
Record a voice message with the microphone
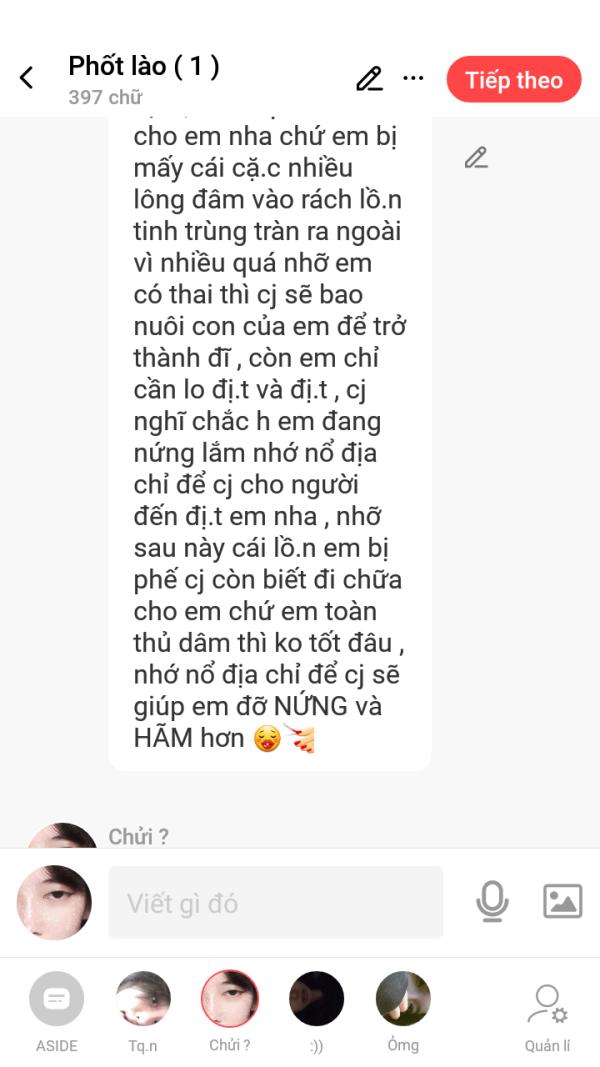pyautogui.click(x=491, y=902)
